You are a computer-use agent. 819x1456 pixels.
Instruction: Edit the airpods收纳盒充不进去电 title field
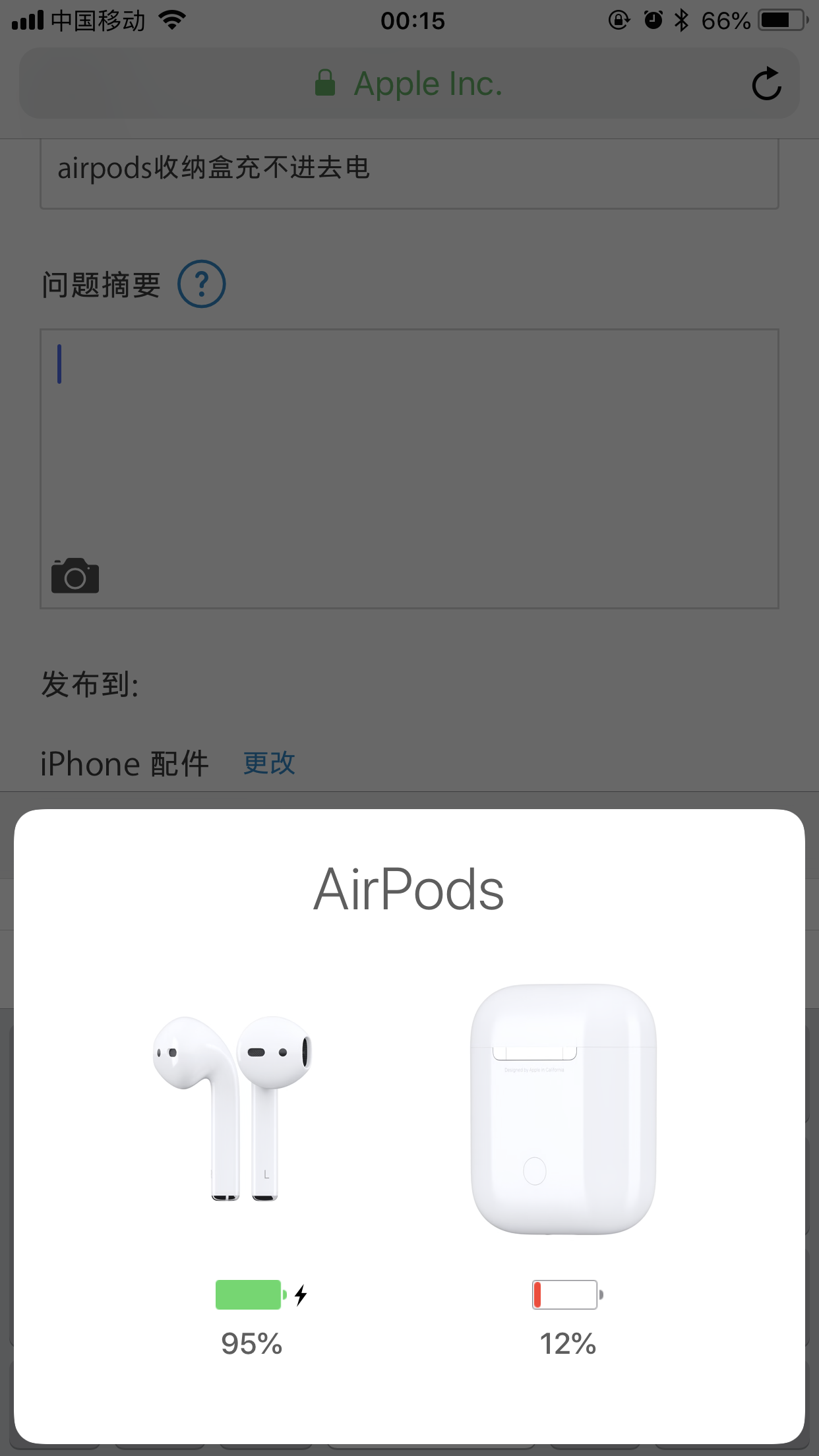coord(409,170)
